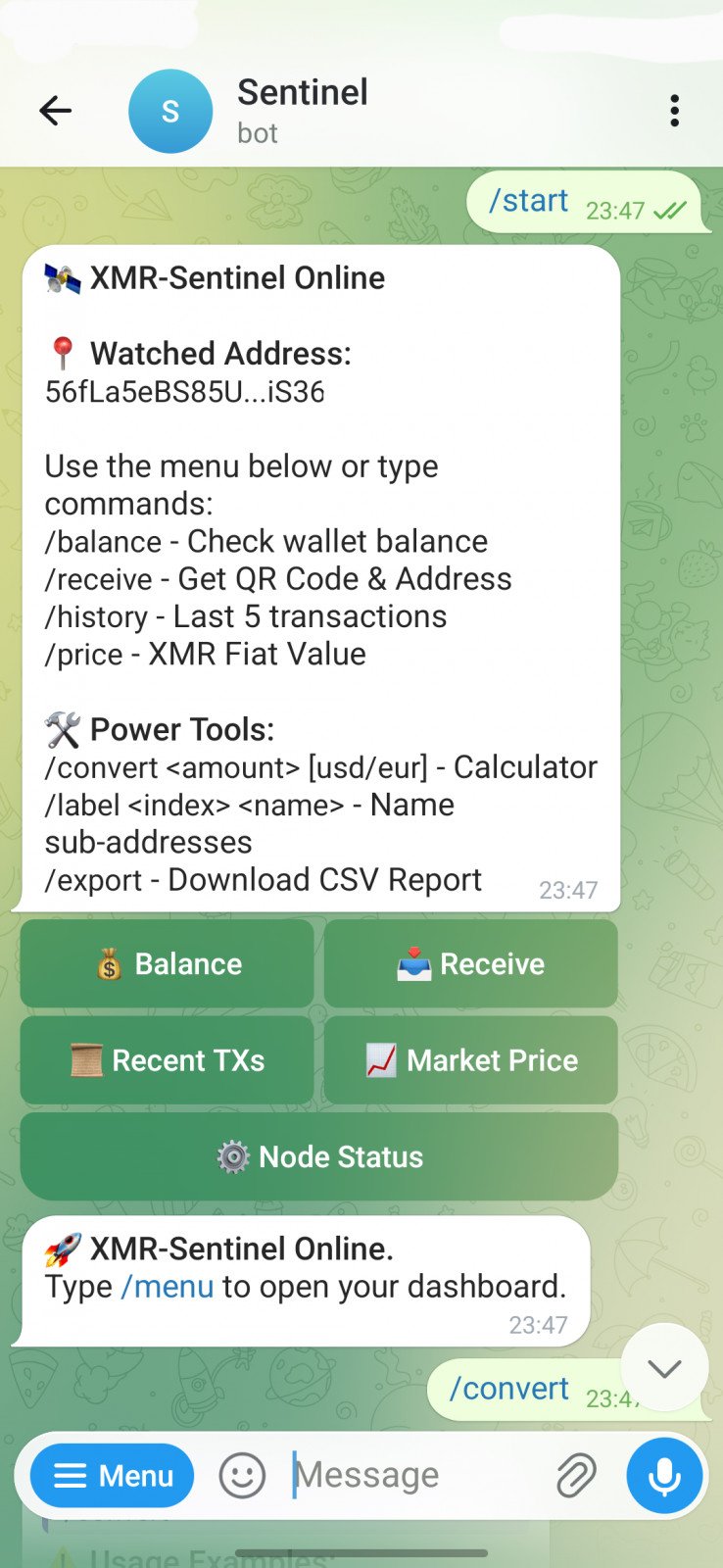Viewport: 723px width, 1568px height.
Task: Show the Market Price
Action: pos(471,1060)
